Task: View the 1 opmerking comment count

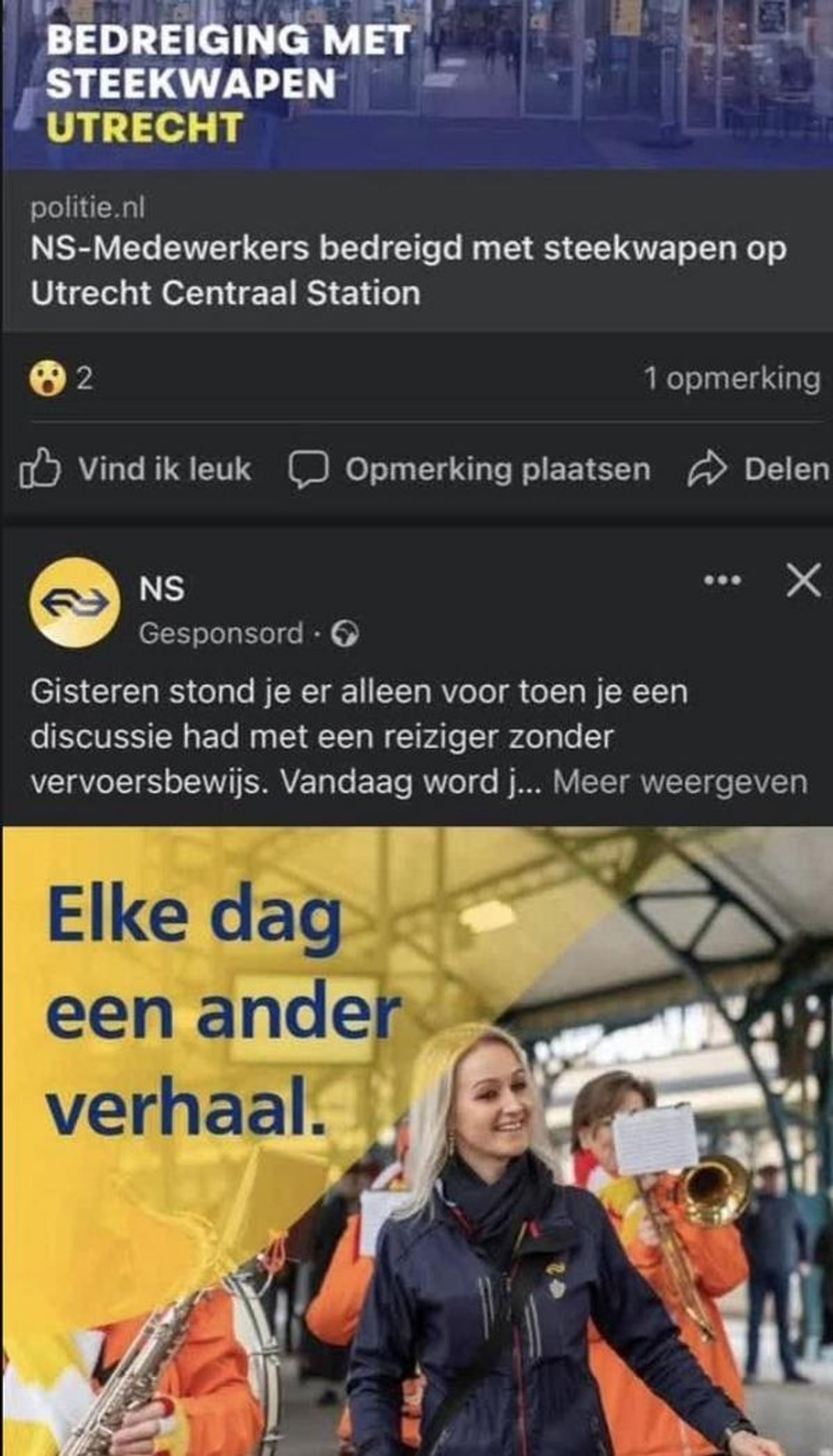Action: (x=731, y=379)
